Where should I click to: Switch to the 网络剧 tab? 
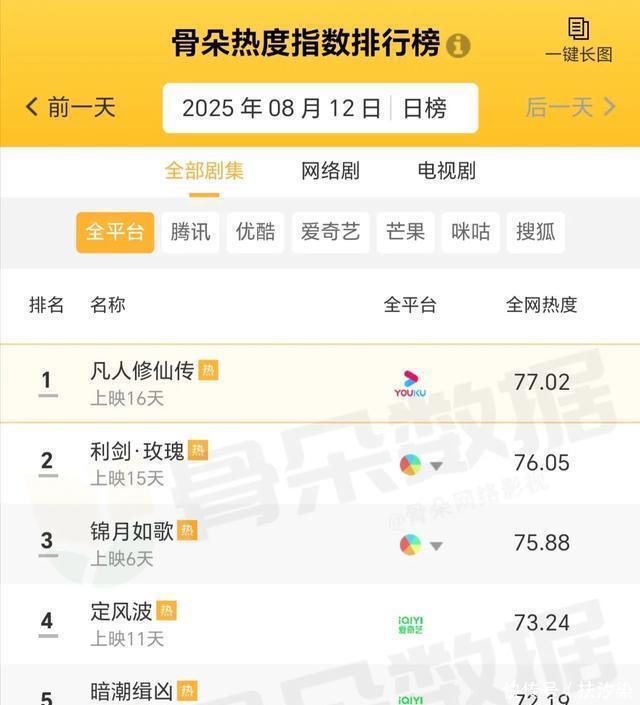tap(330, 171)
